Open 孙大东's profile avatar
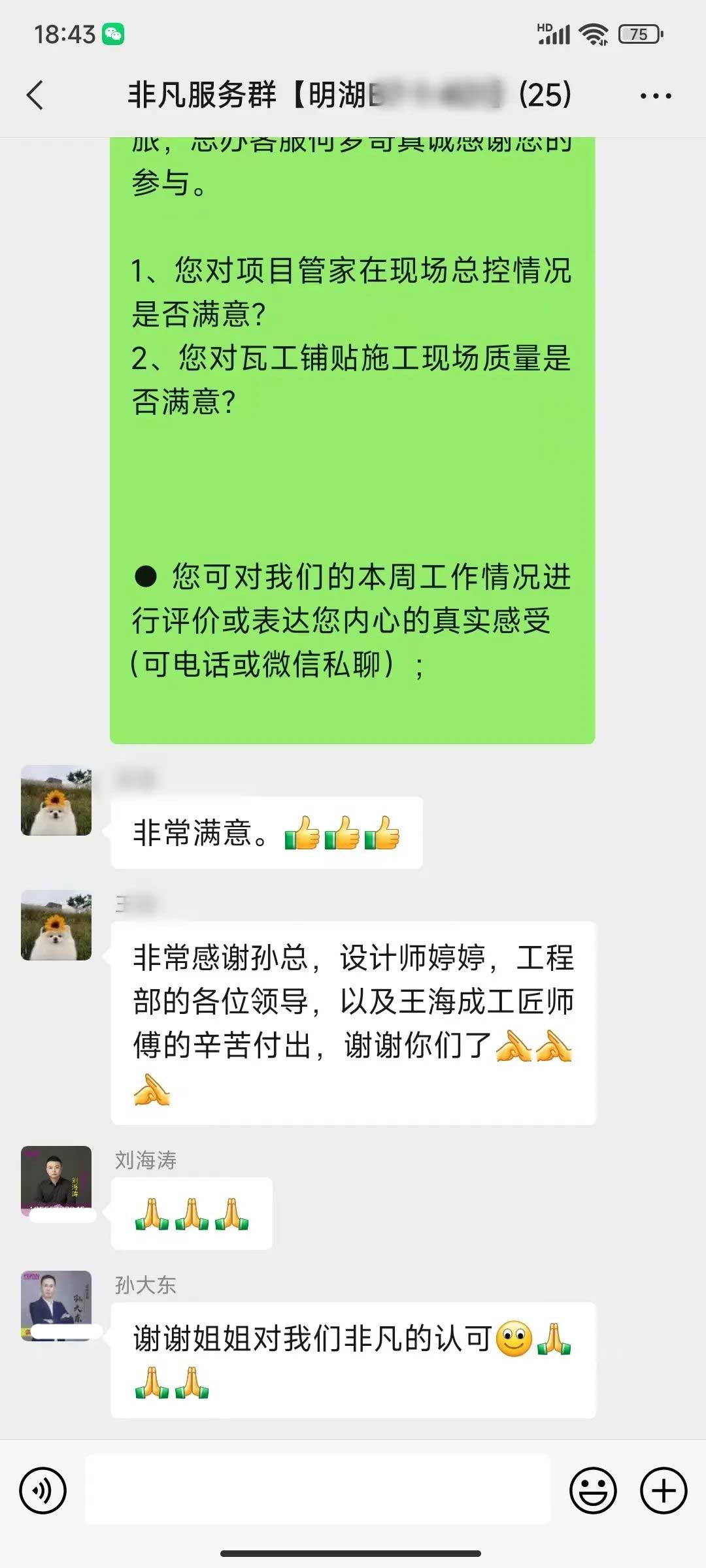The image size is (706, 1568). point(56,1305)
